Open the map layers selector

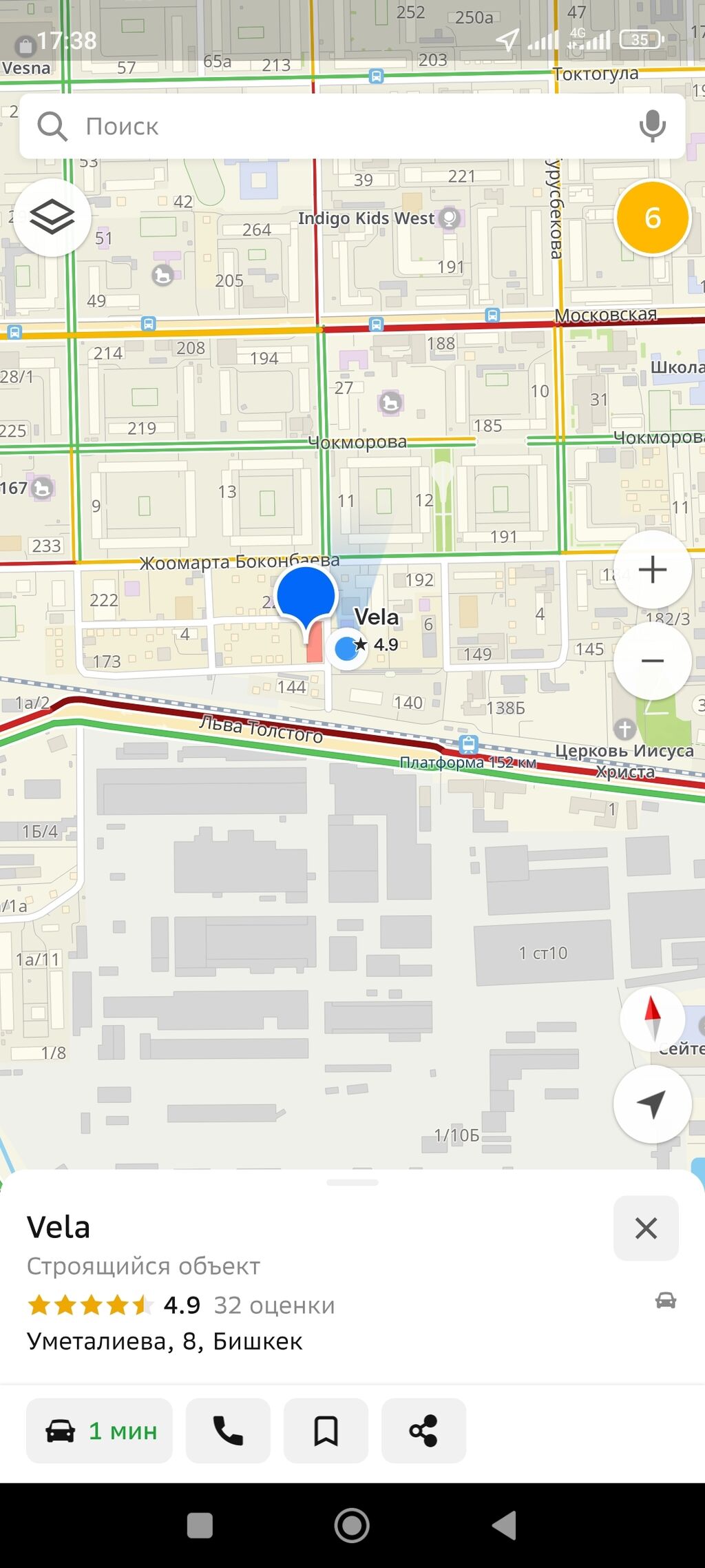52,218
